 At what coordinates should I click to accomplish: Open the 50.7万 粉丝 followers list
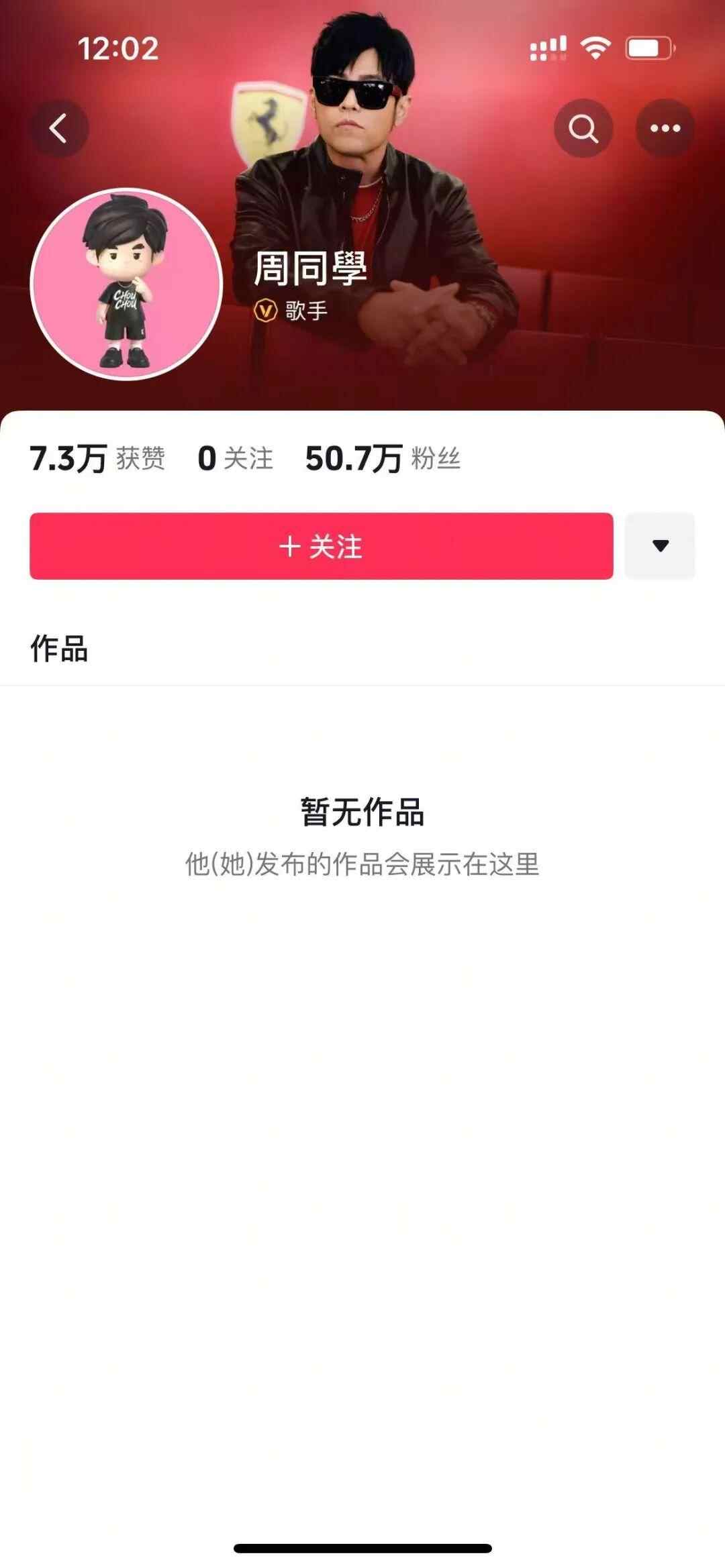click(383, 459)
